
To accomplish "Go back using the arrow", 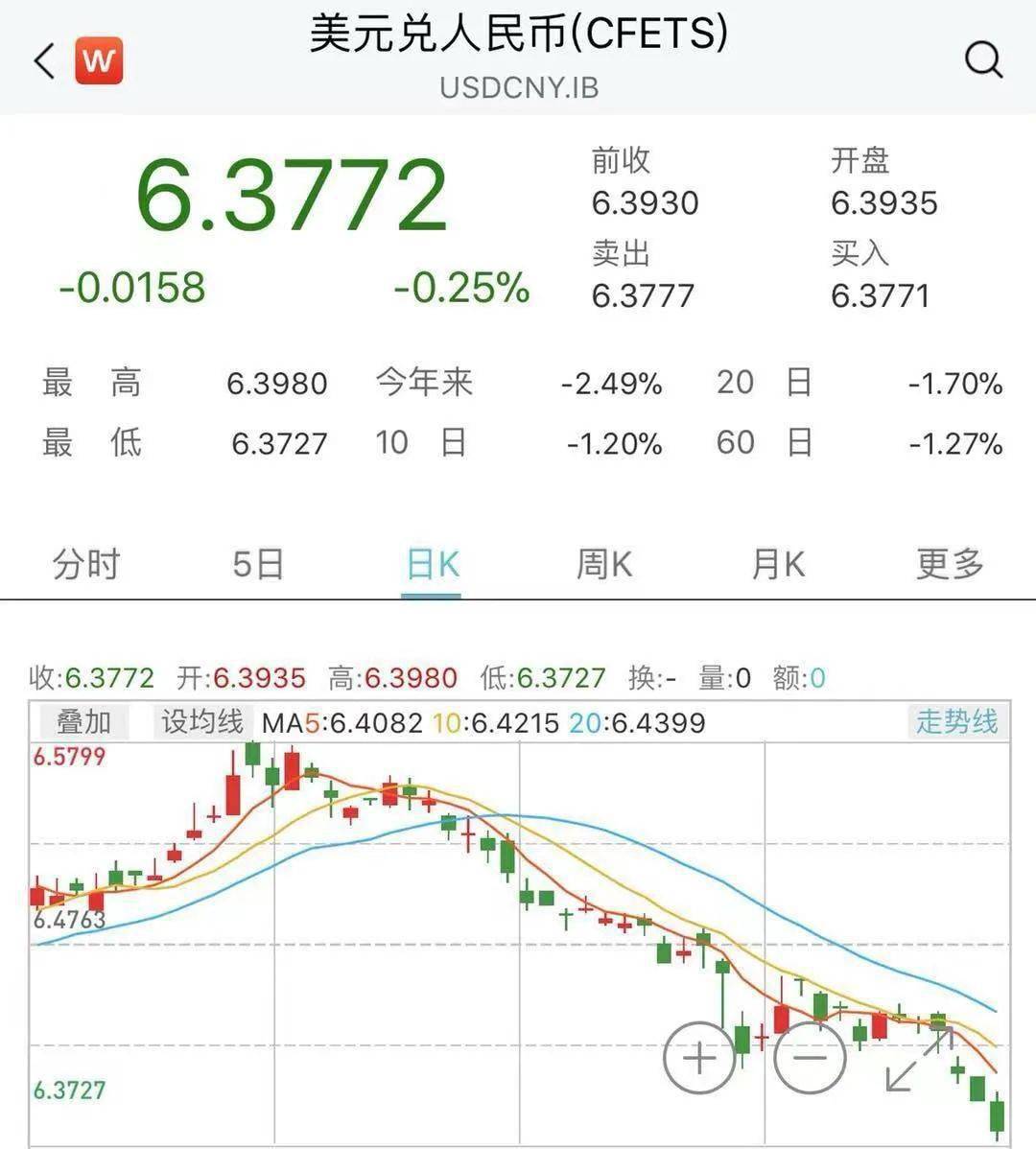I will tap(44, 61).
